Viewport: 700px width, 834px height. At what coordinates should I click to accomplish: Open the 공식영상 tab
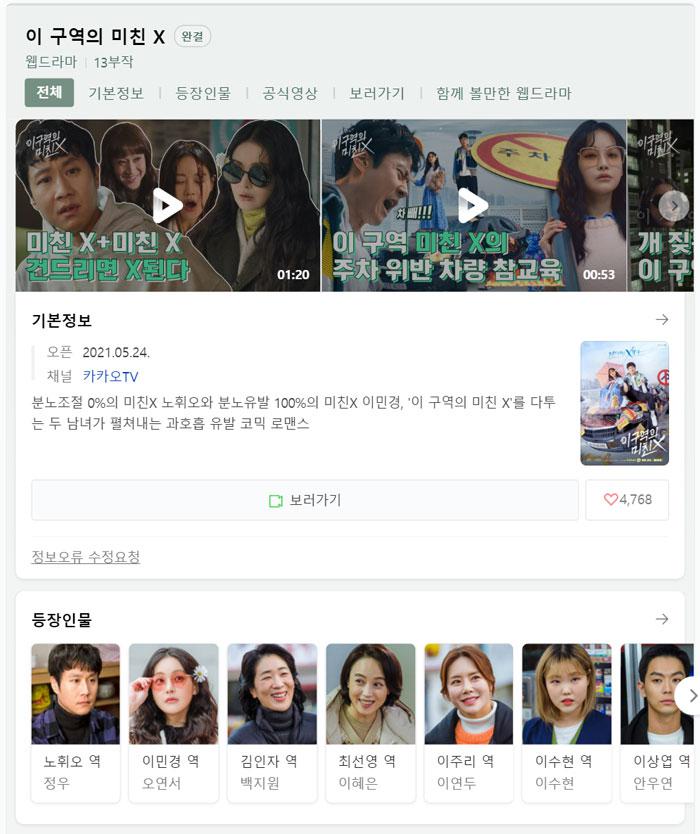pyautogui.click(x=290, y=93)
